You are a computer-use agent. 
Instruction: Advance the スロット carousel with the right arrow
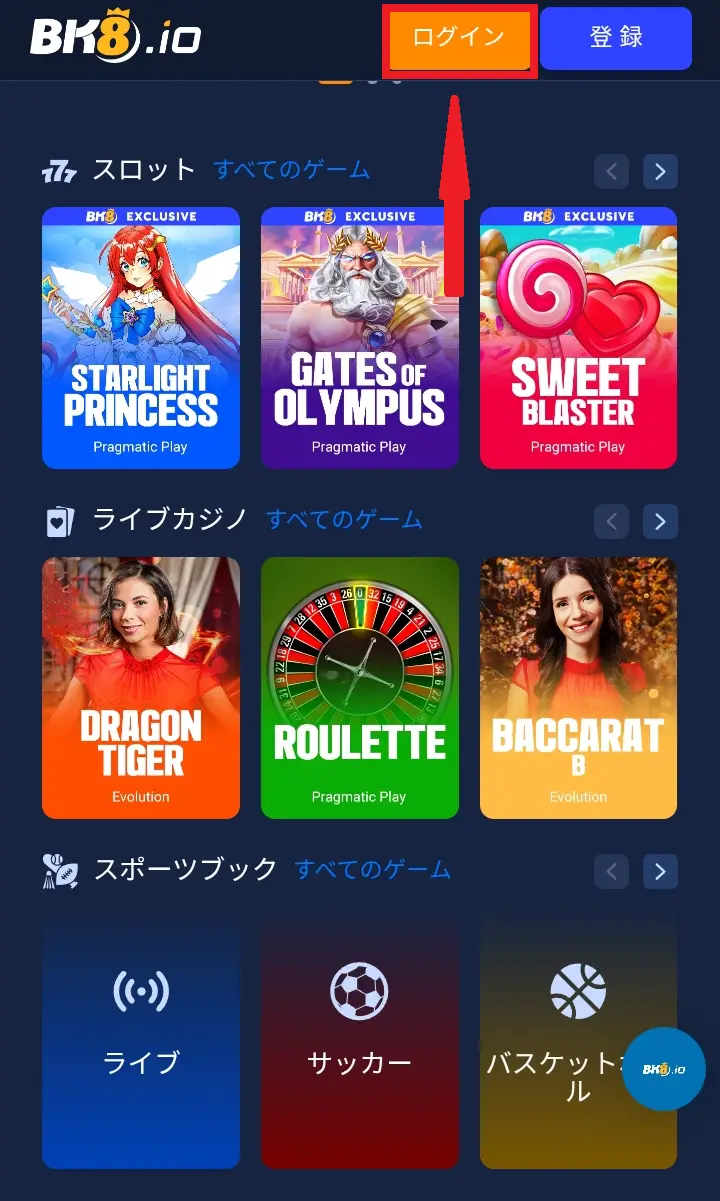tap(659, 171)
